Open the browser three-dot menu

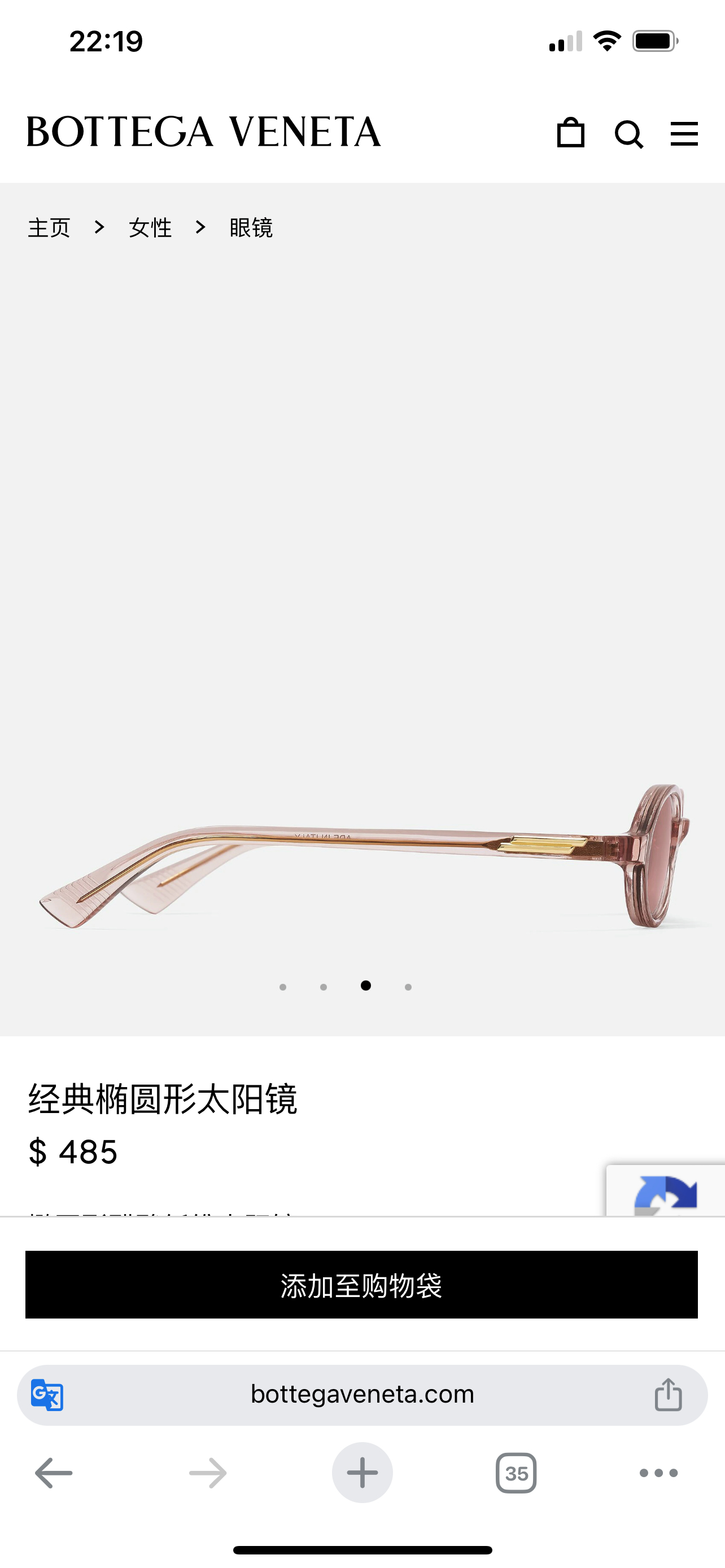tap(658, 1473)
